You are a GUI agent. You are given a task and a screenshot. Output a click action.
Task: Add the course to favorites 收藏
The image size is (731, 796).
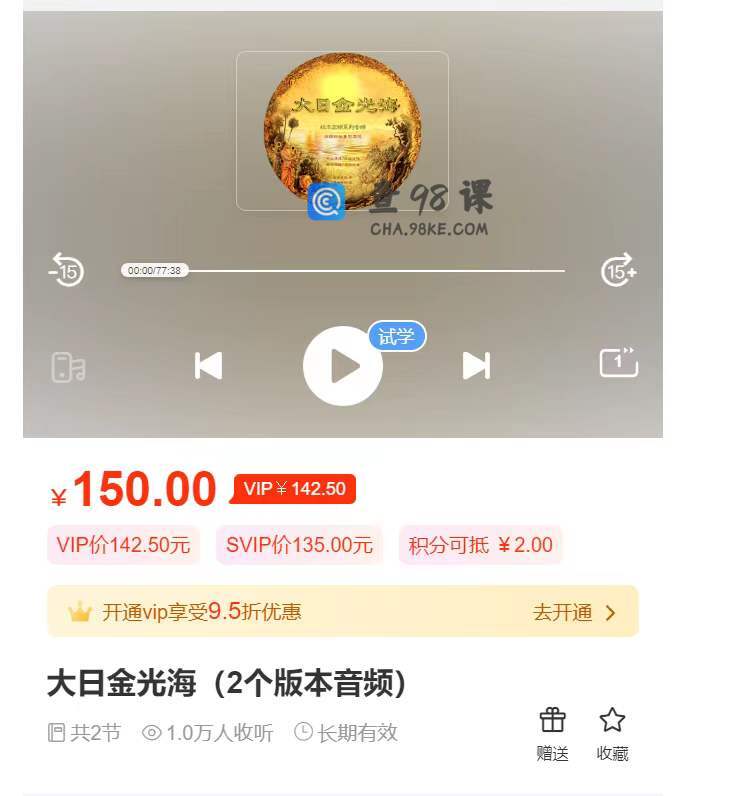coord(612,733)
